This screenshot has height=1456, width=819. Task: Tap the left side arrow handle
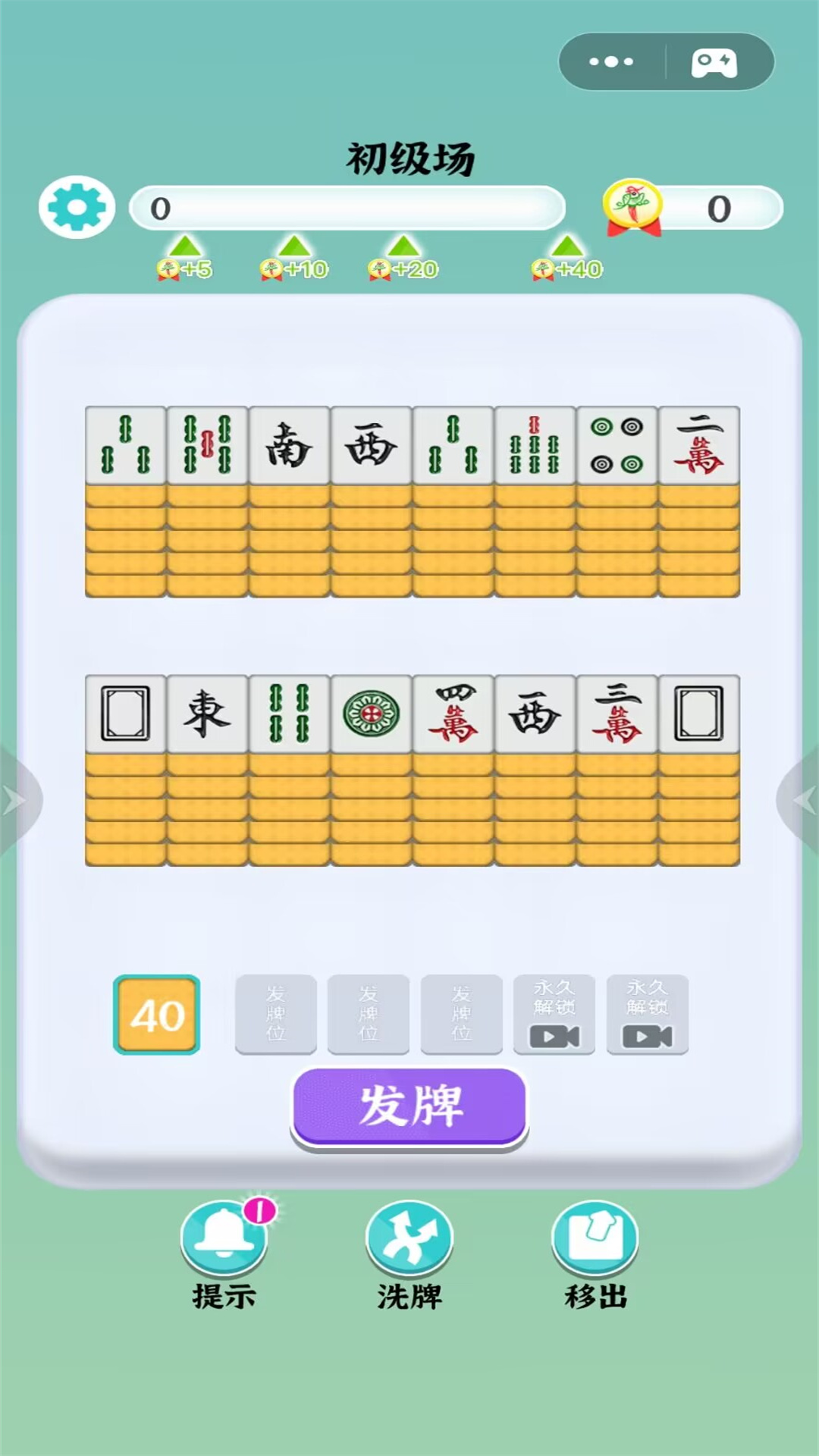[18, 800]
